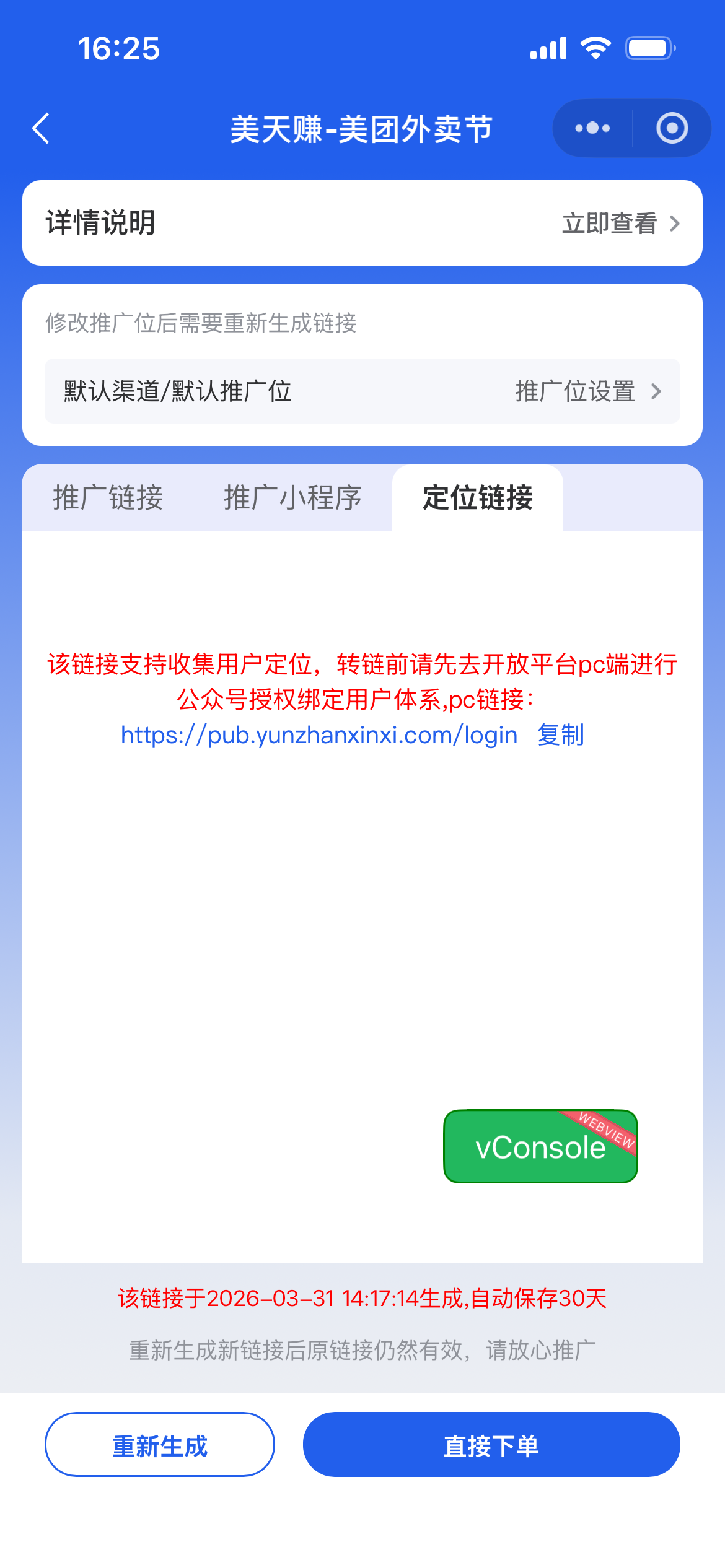Switch to the 推广链接 tab
Viewport: 725px width, 1568px height.
108,499
